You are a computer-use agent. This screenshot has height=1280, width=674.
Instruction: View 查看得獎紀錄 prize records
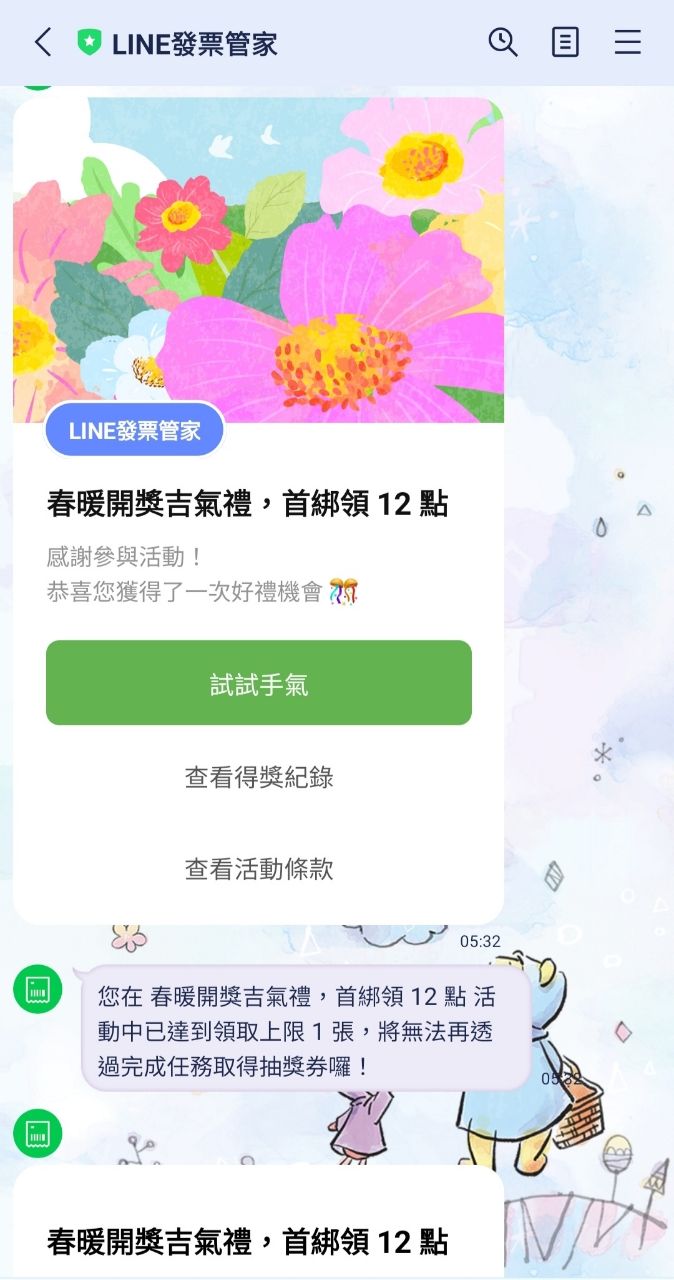[258, 777]
